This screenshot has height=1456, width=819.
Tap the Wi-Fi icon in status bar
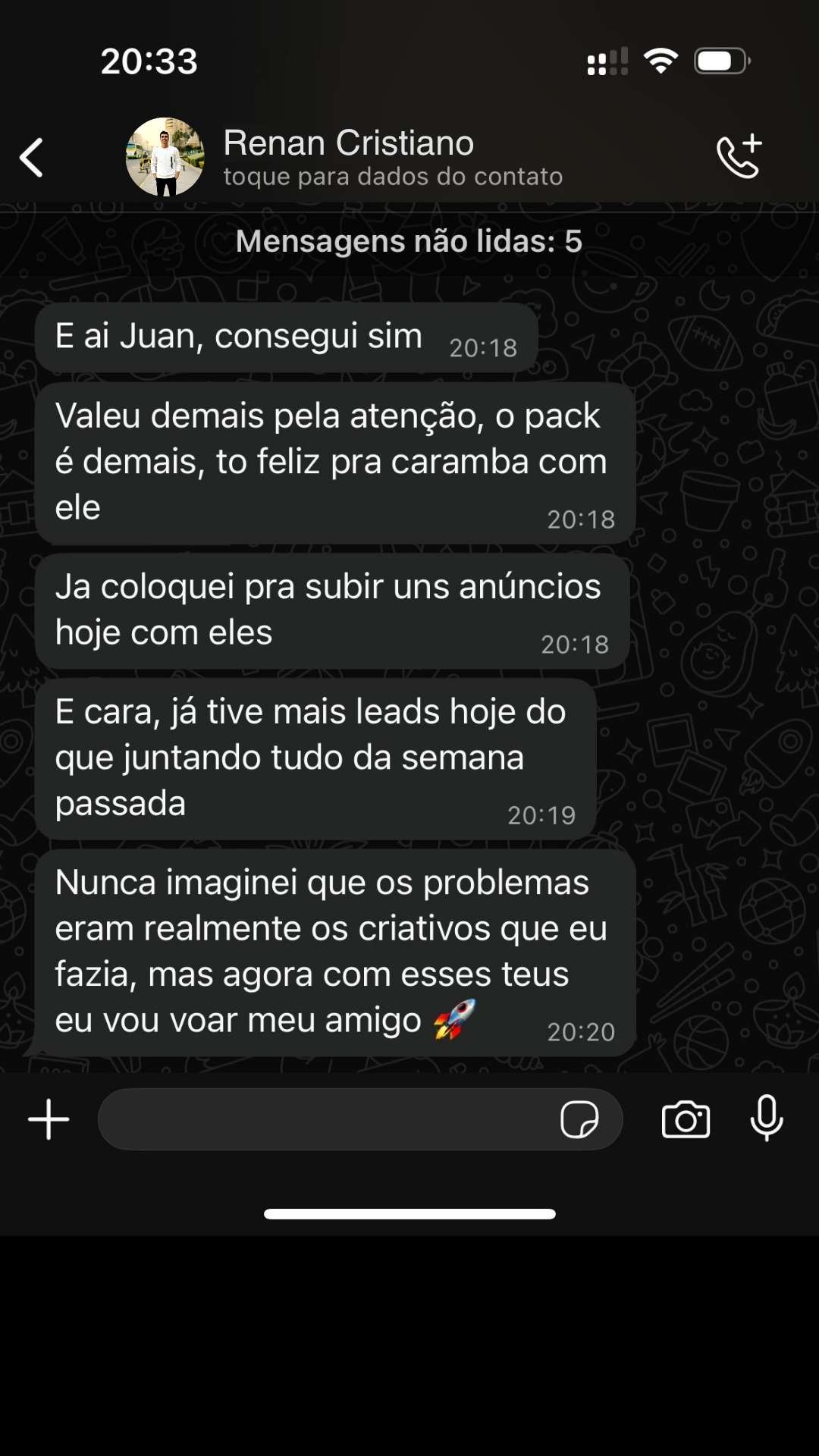click(x=661, y=61)
